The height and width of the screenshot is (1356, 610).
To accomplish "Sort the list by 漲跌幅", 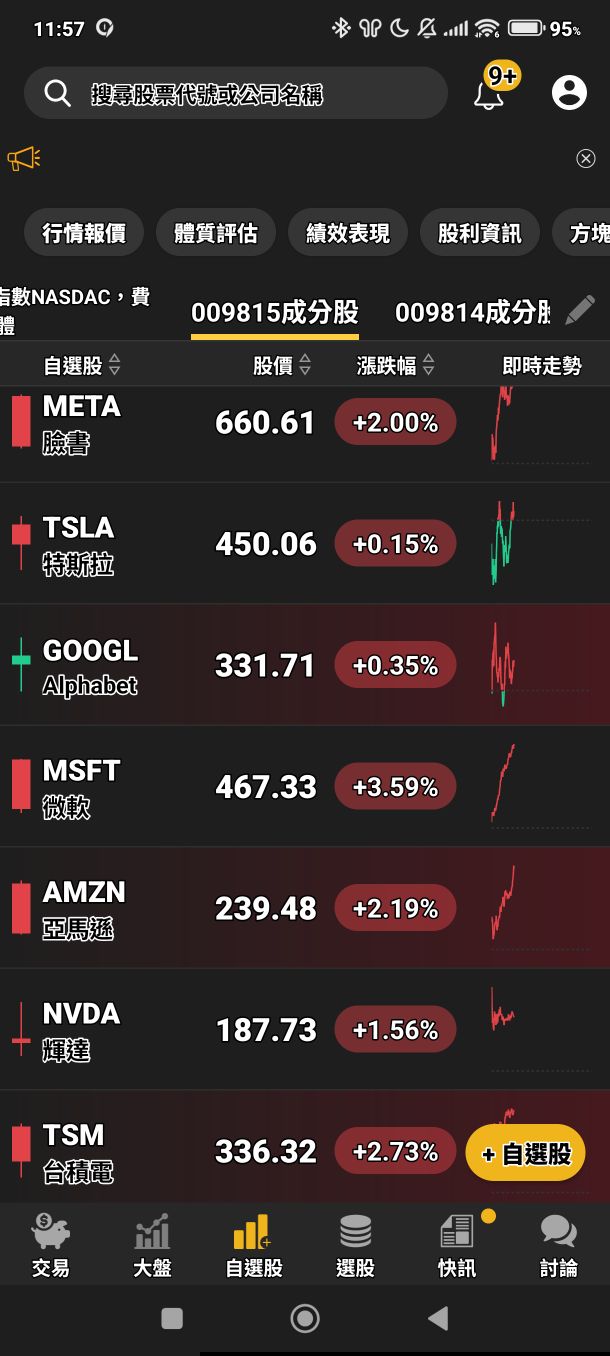I will [395, 366].
